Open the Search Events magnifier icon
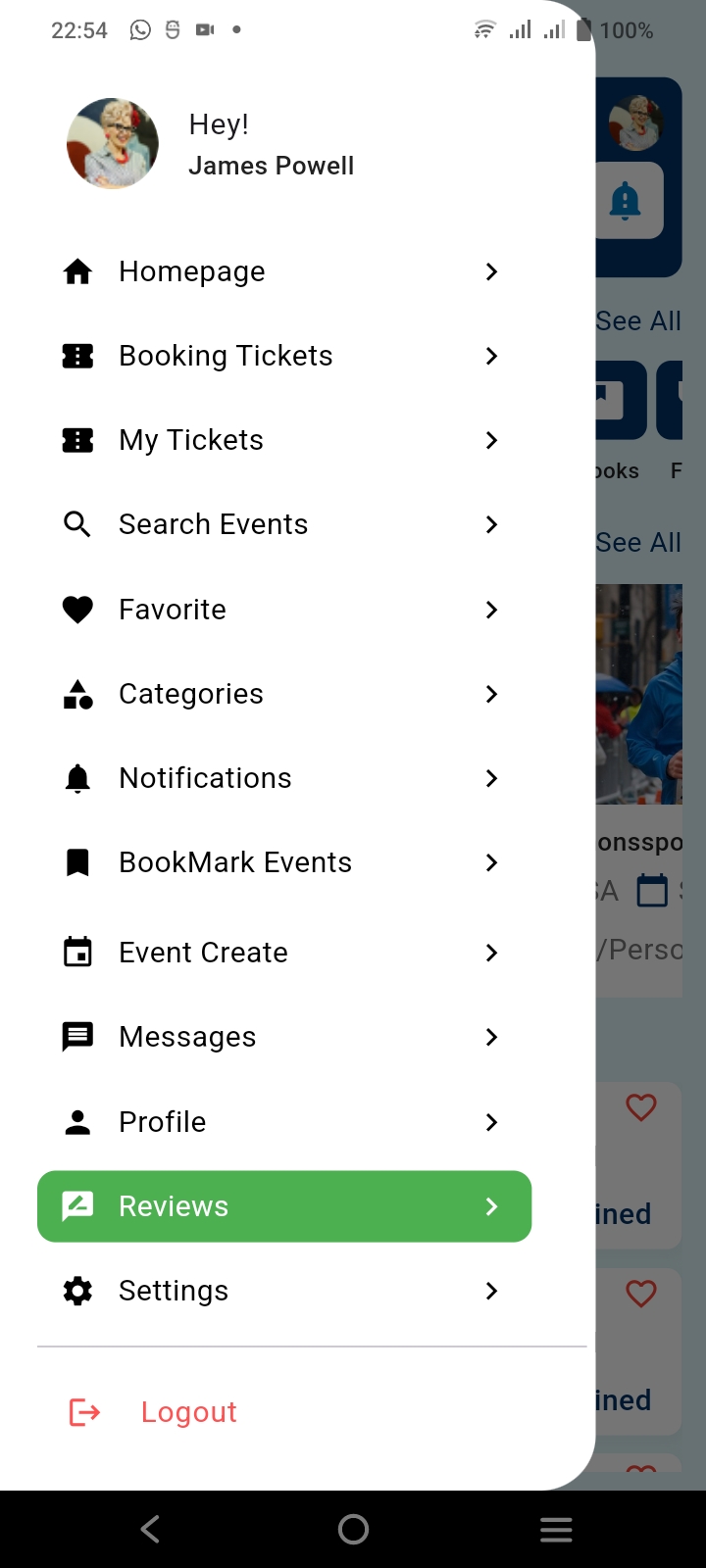 tap(77, 524)
